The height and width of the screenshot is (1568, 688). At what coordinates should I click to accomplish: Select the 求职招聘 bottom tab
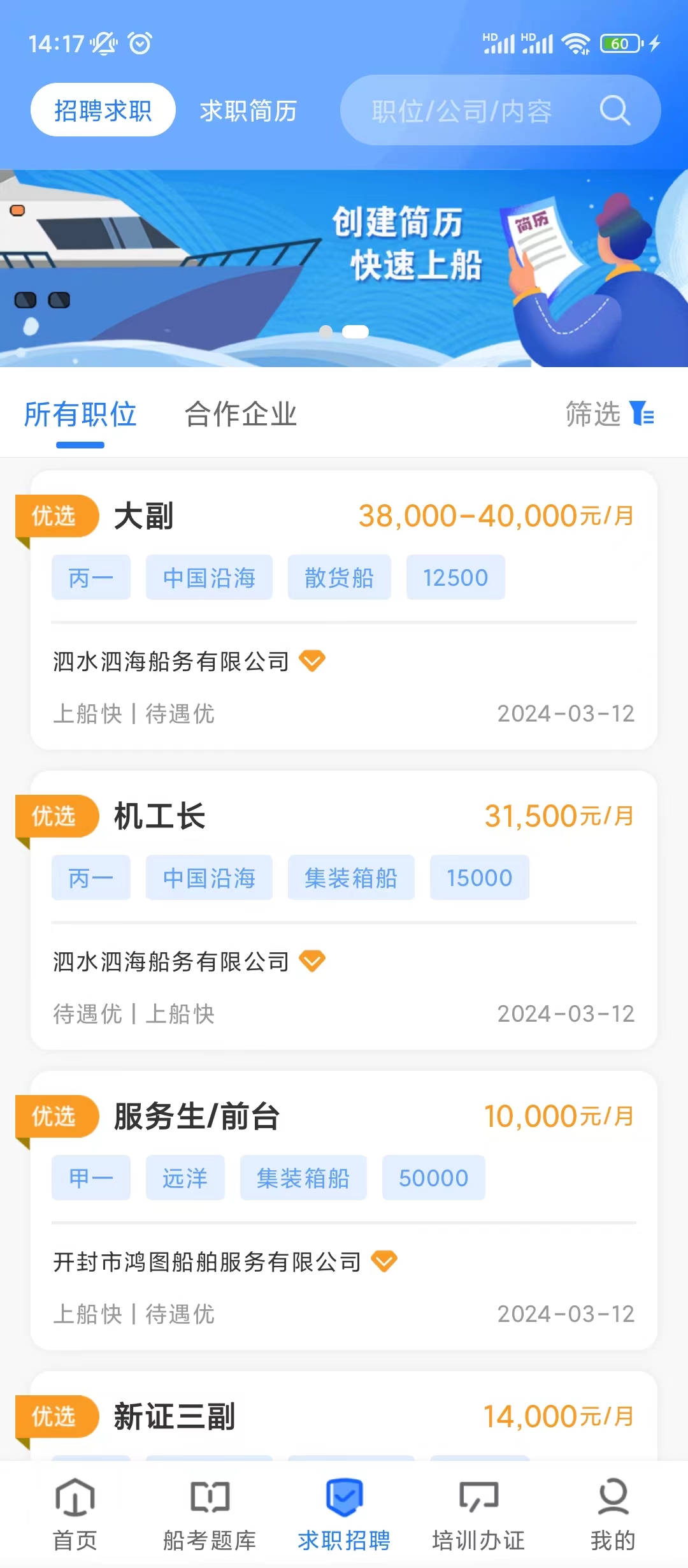[x=344, y=1514]
